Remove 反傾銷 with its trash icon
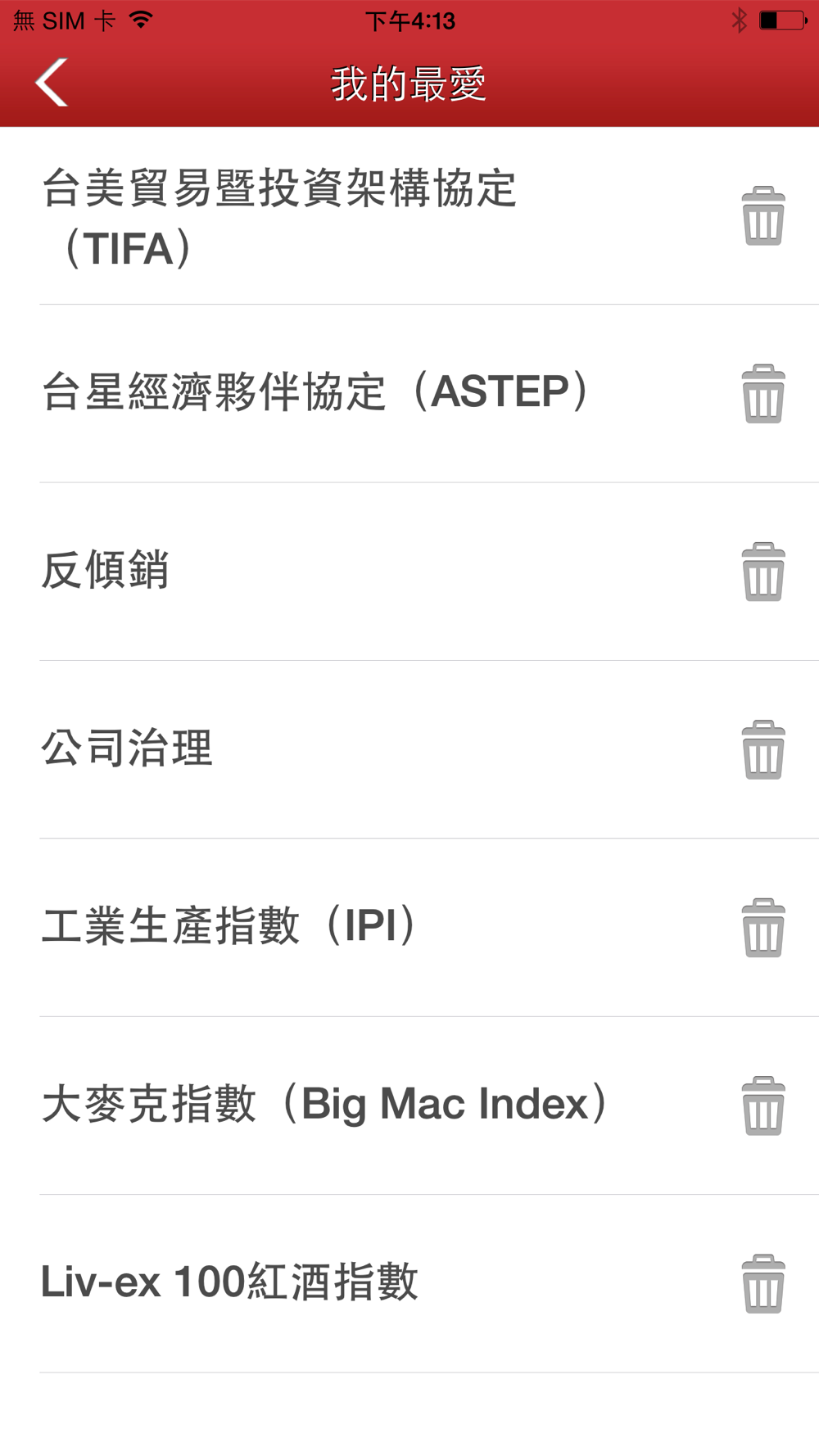819x1456 pixels. pyautogui.click(x=763, y=572)
